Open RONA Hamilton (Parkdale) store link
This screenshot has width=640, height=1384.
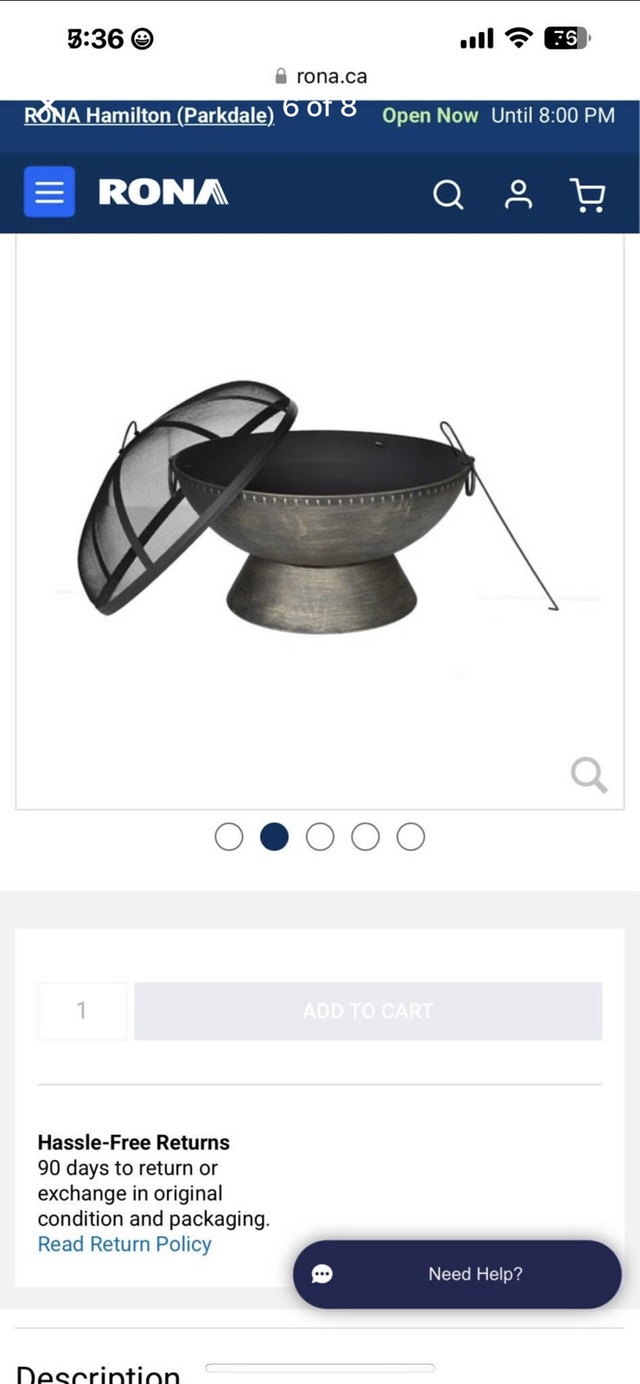pyautogui.click(x=149, y=115)
